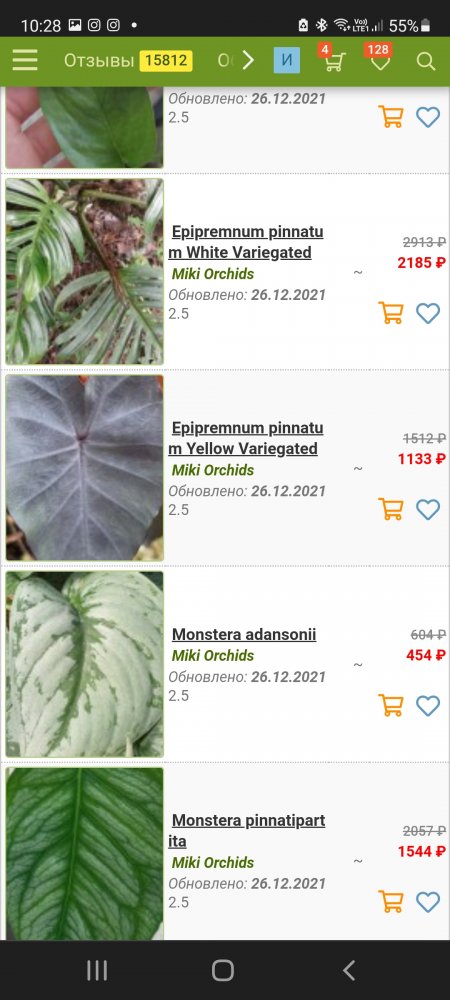Image resolution: width=450 pixels, height=1000 pixels.
Task: Add Monstera adansonii to favorites
Action: click(x=428, y=705)
